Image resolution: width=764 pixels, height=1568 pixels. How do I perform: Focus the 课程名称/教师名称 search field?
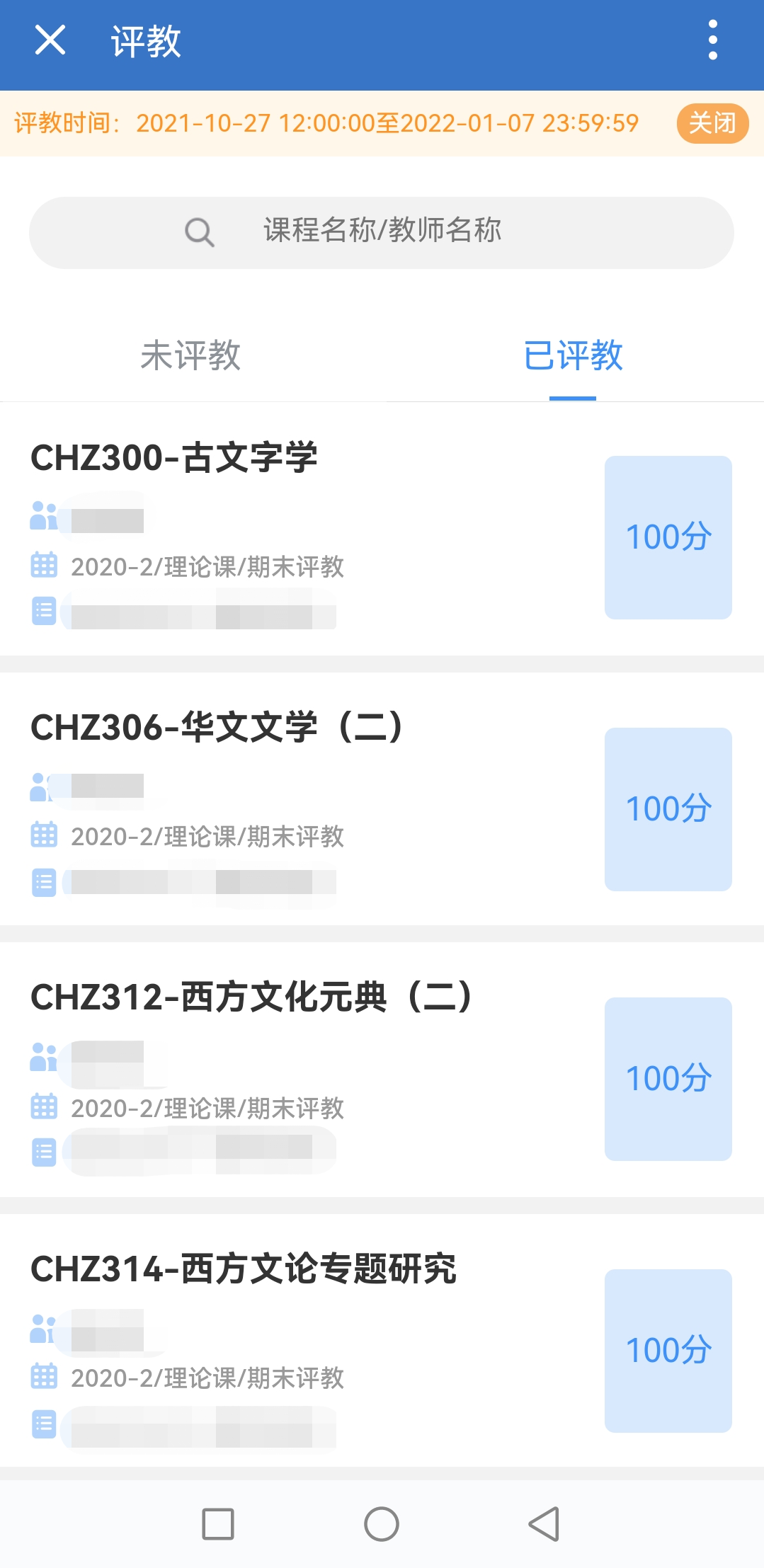point(381,232)
